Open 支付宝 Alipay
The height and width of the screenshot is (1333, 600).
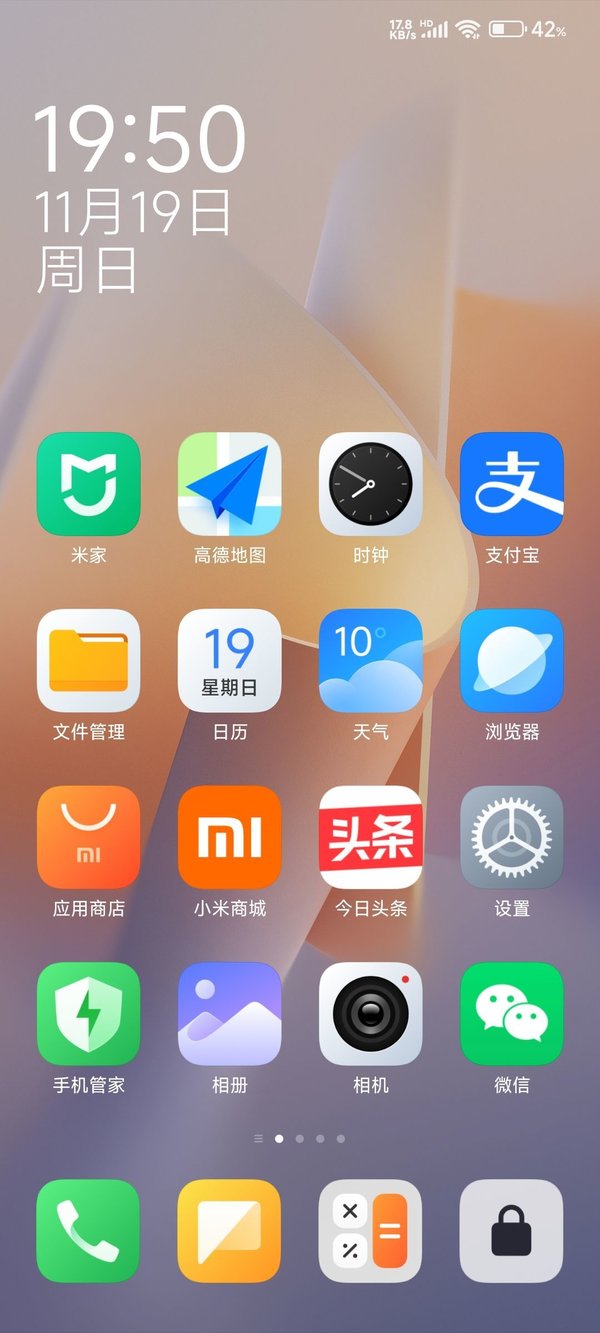(511, 484)
